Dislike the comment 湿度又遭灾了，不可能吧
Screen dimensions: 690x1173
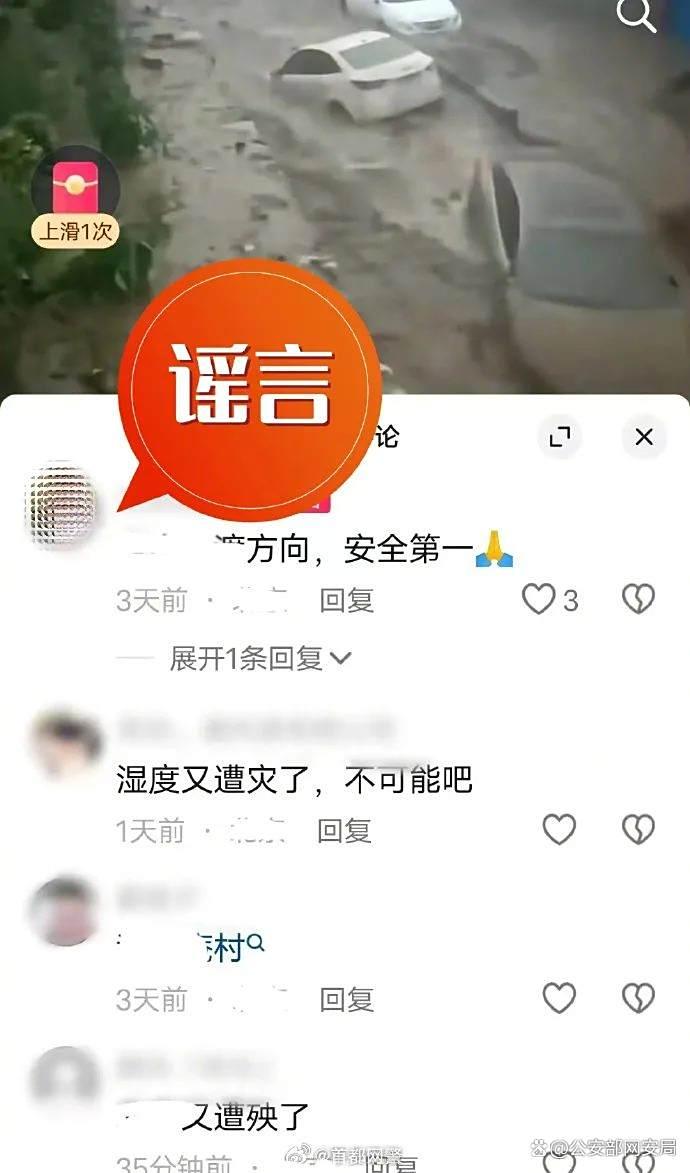point(638,830)
